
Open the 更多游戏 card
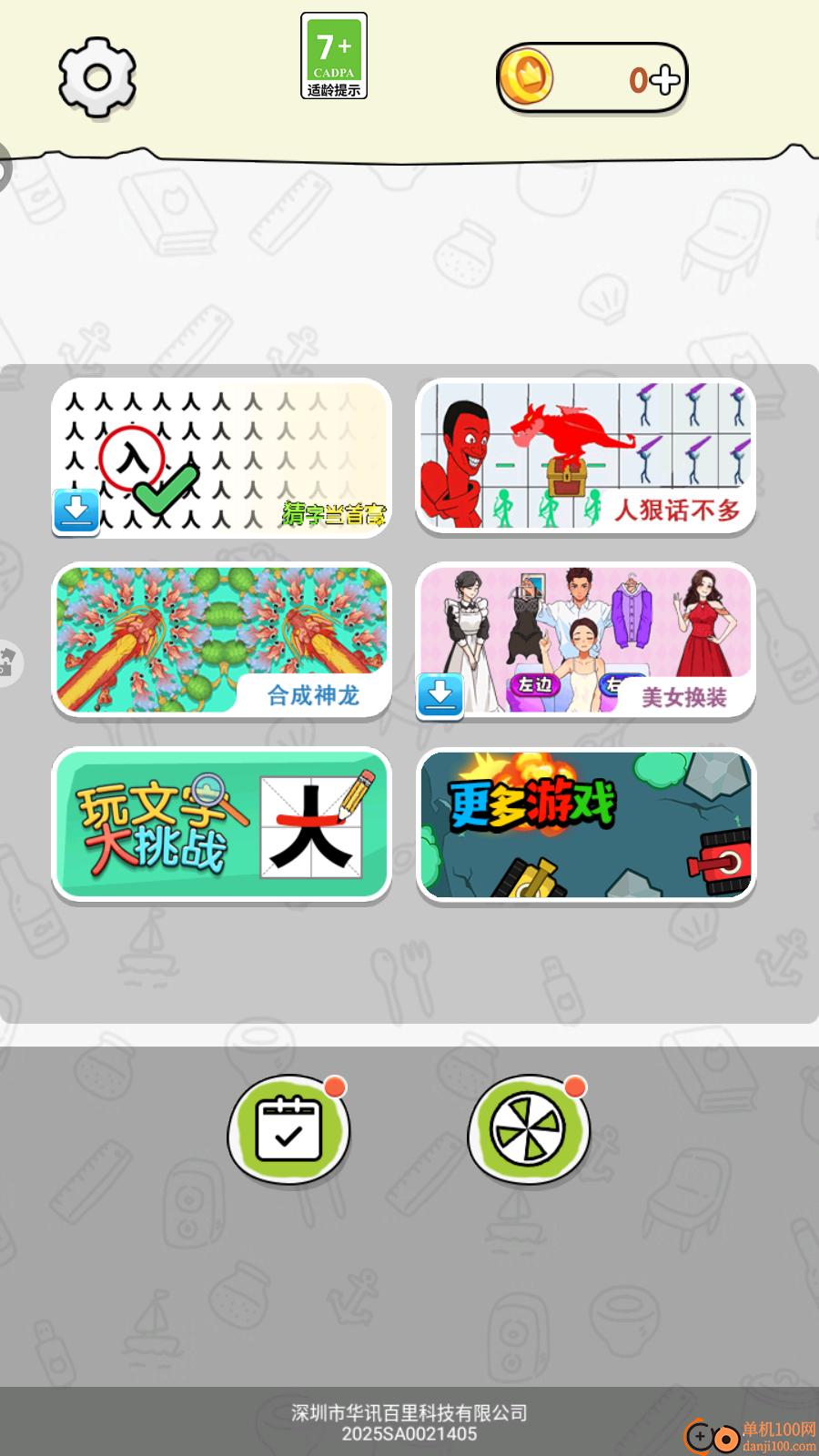585,824
